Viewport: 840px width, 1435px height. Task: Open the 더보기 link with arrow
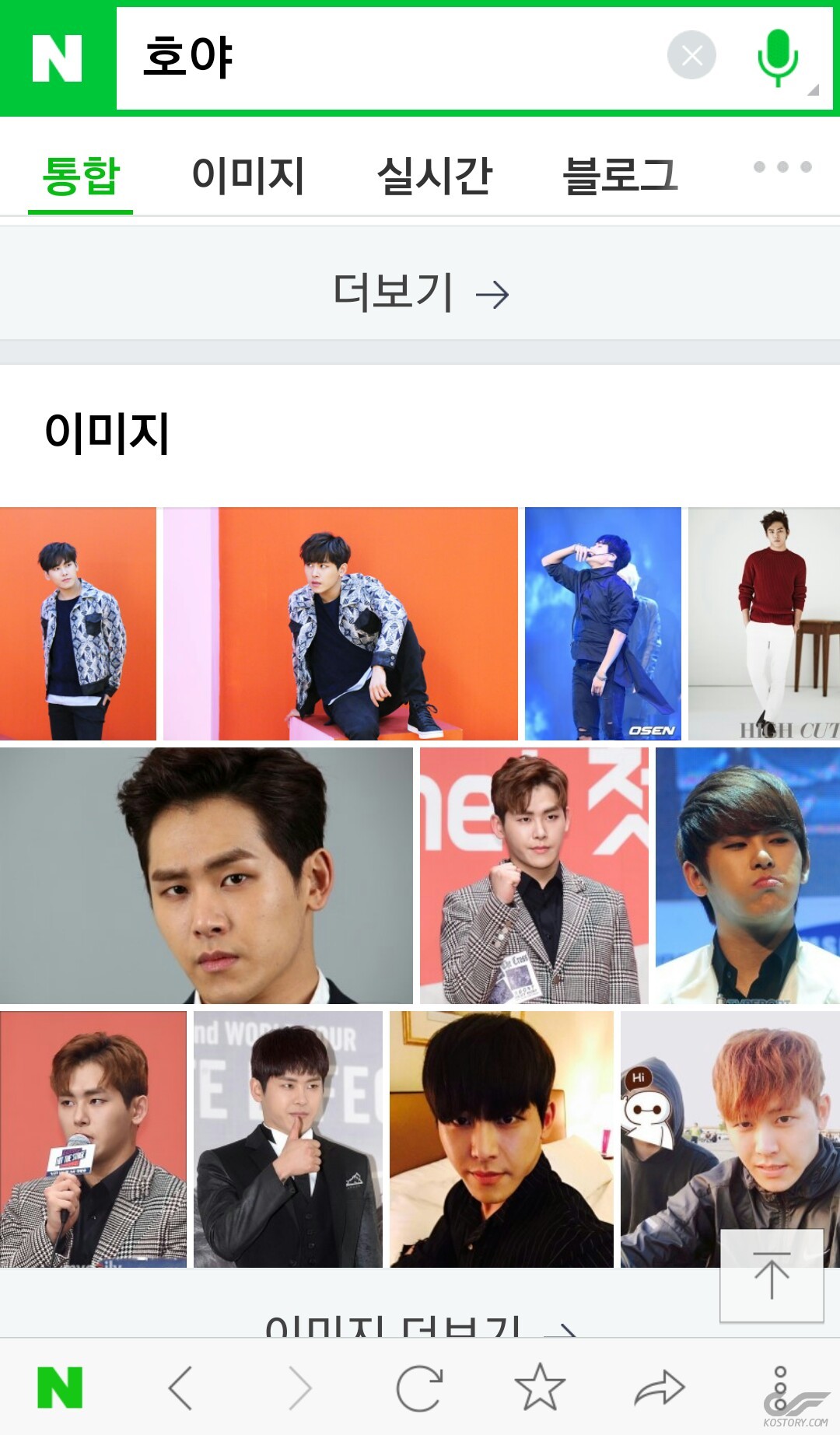[x=420, y=293]
